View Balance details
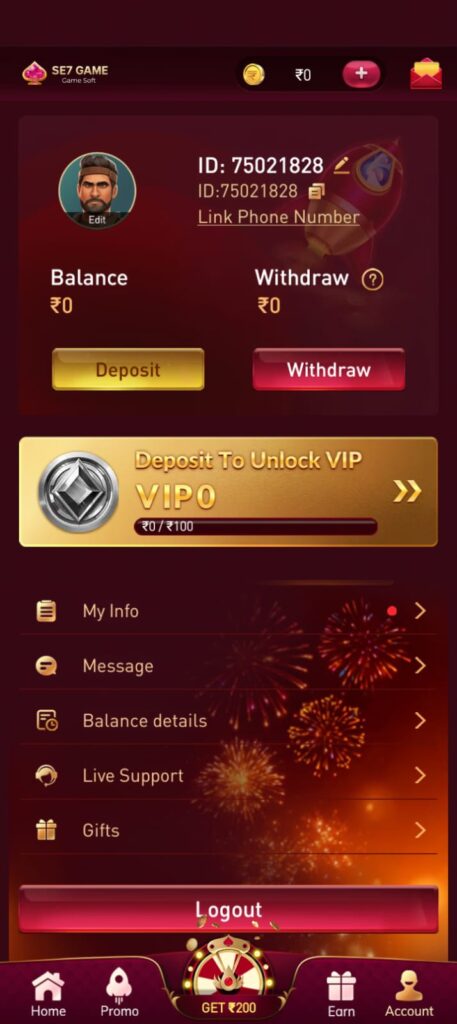The height and width of the screenshot is (1024, 457). pos(228,721)
